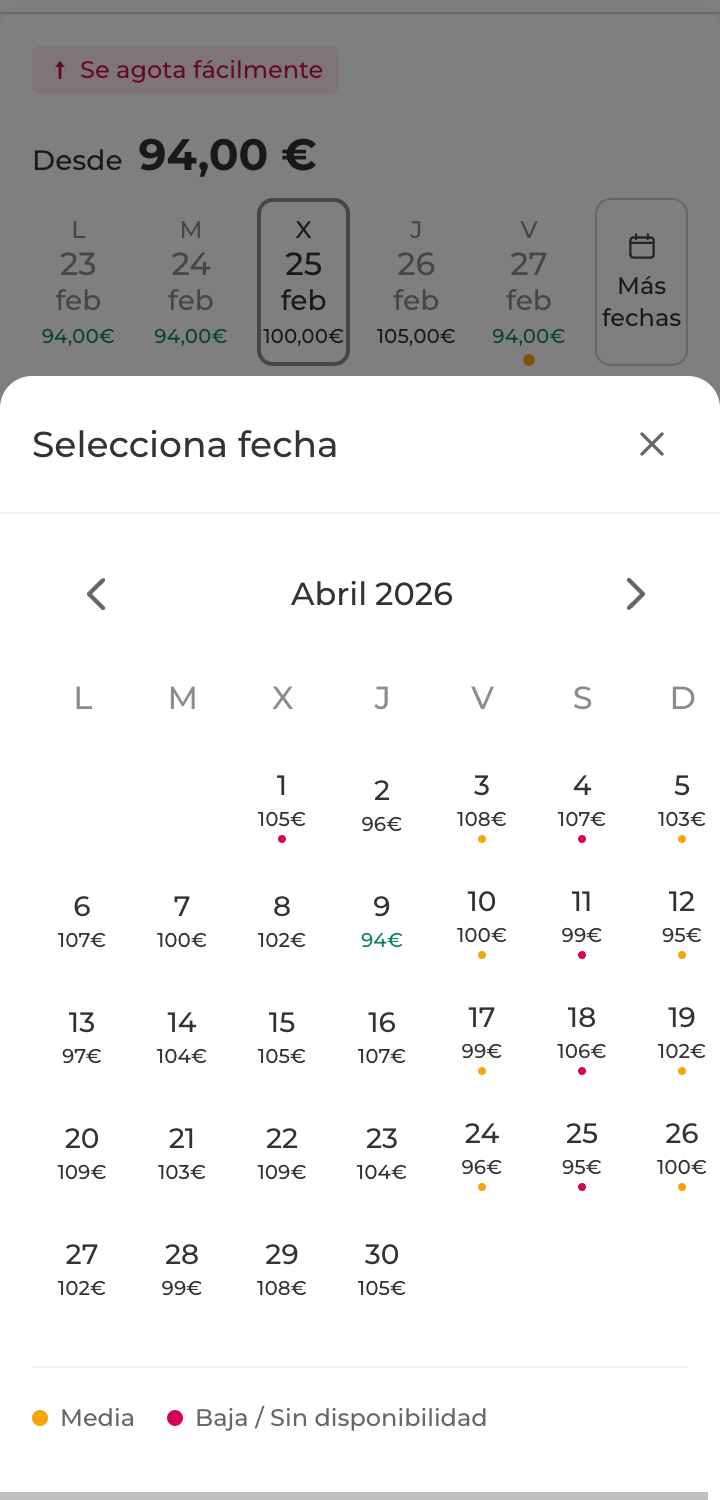The width and height of the screenshot is (720, 1500).
Task: Click the dot beneath 27 feb price
Action: [528, 360]
